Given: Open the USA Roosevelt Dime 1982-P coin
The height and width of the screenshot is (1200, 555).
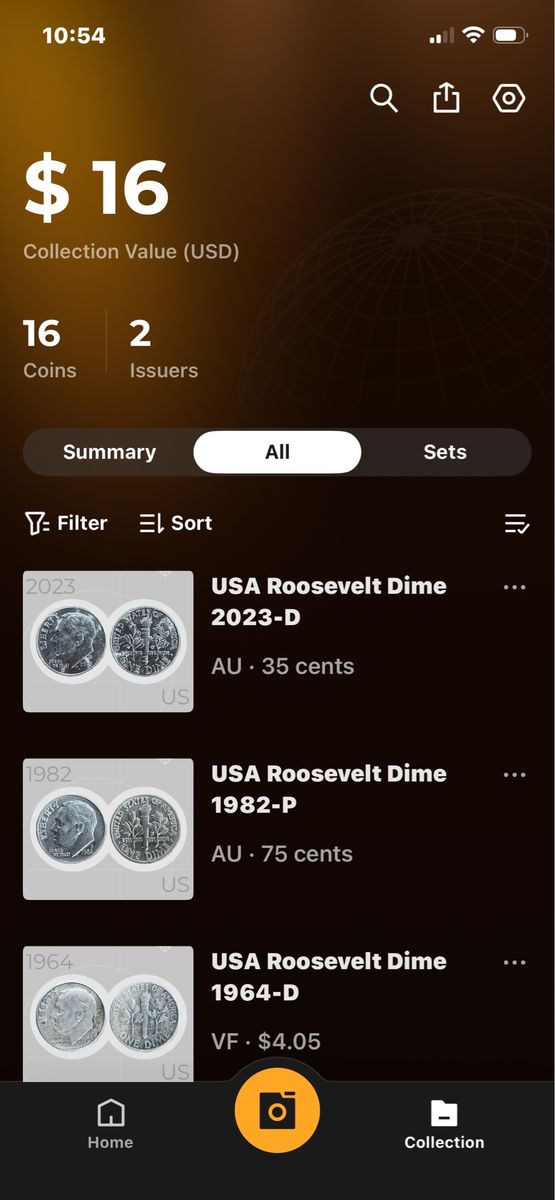Looking at the screenshot, I should [x=277, y=829].
